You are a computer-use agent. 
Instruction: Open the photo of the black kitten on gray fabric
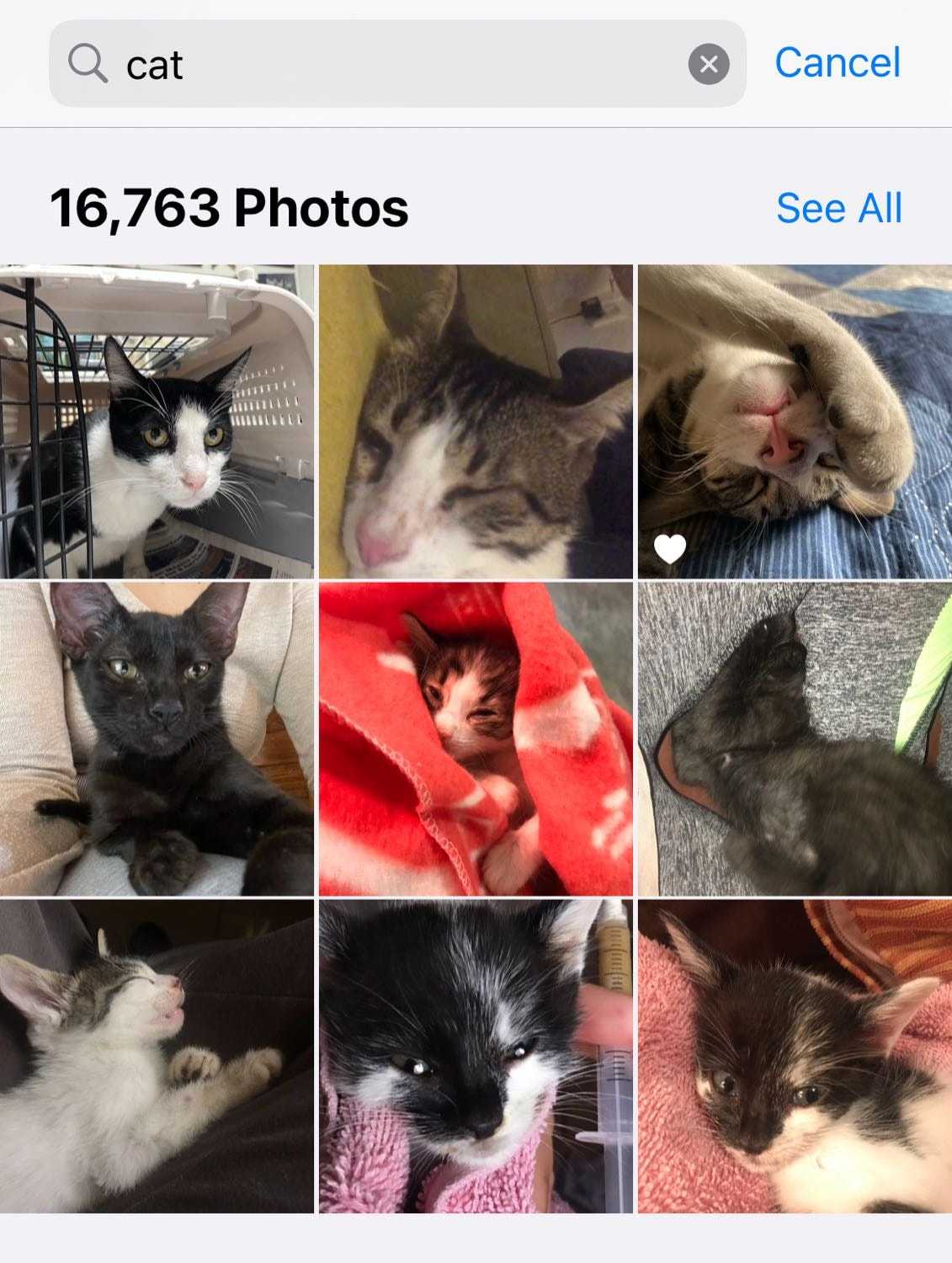[795, 739]
